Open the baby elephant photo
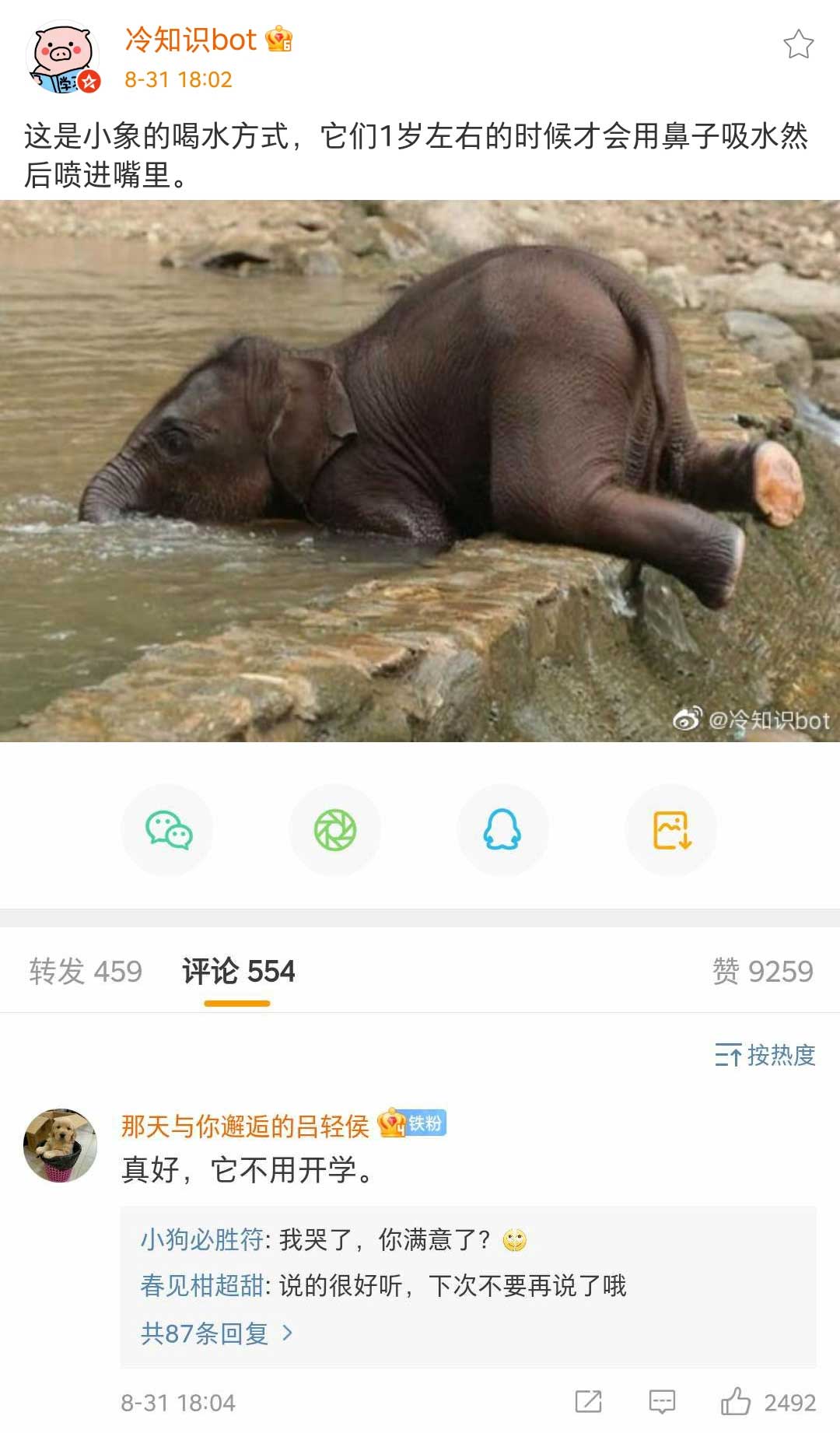This screenshot has height=1433, width=840. click(420, 471)
